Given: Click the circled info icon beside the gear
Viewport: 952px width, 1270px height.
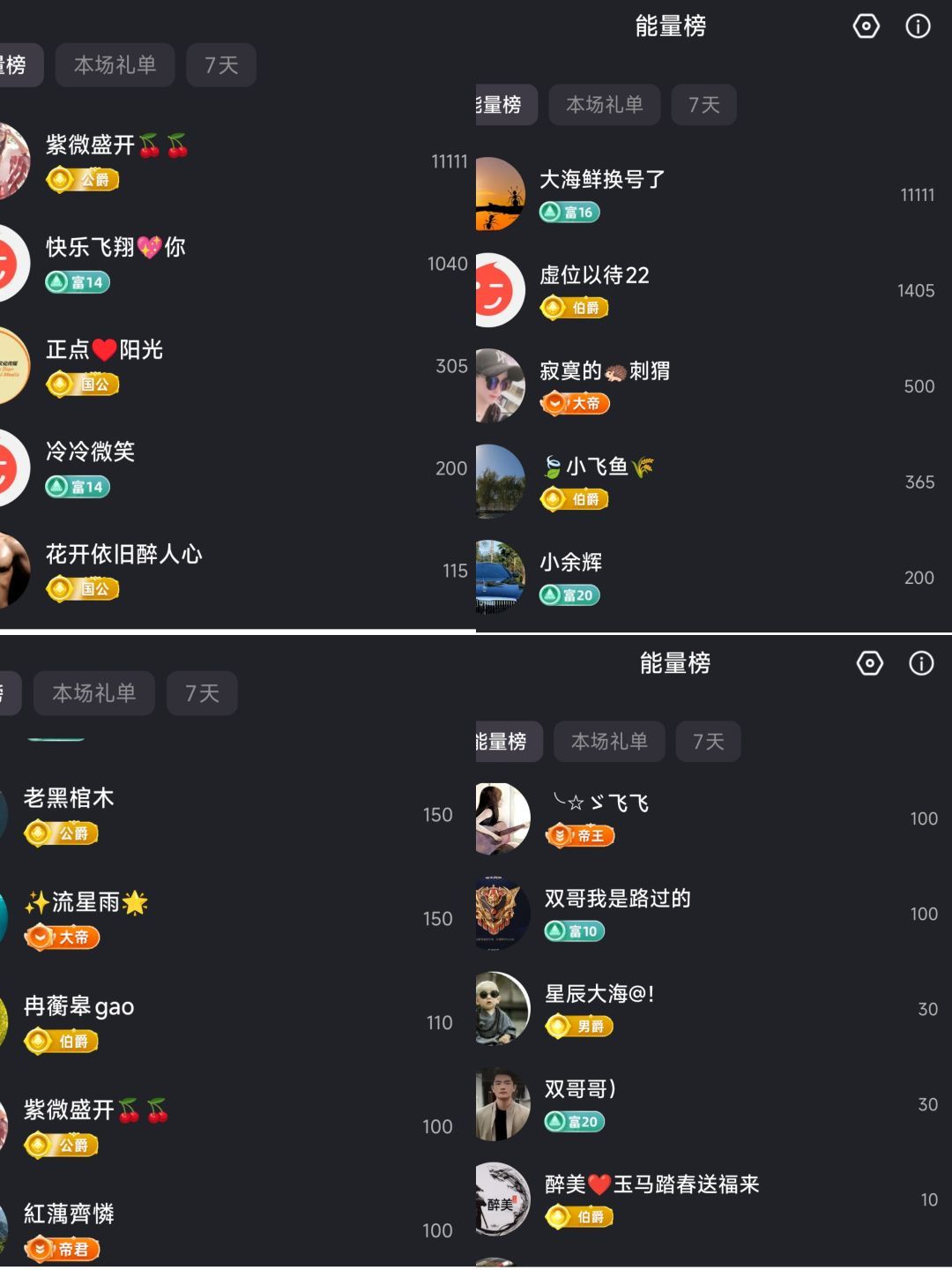Looking at the screenshot, I should (917, 27).
